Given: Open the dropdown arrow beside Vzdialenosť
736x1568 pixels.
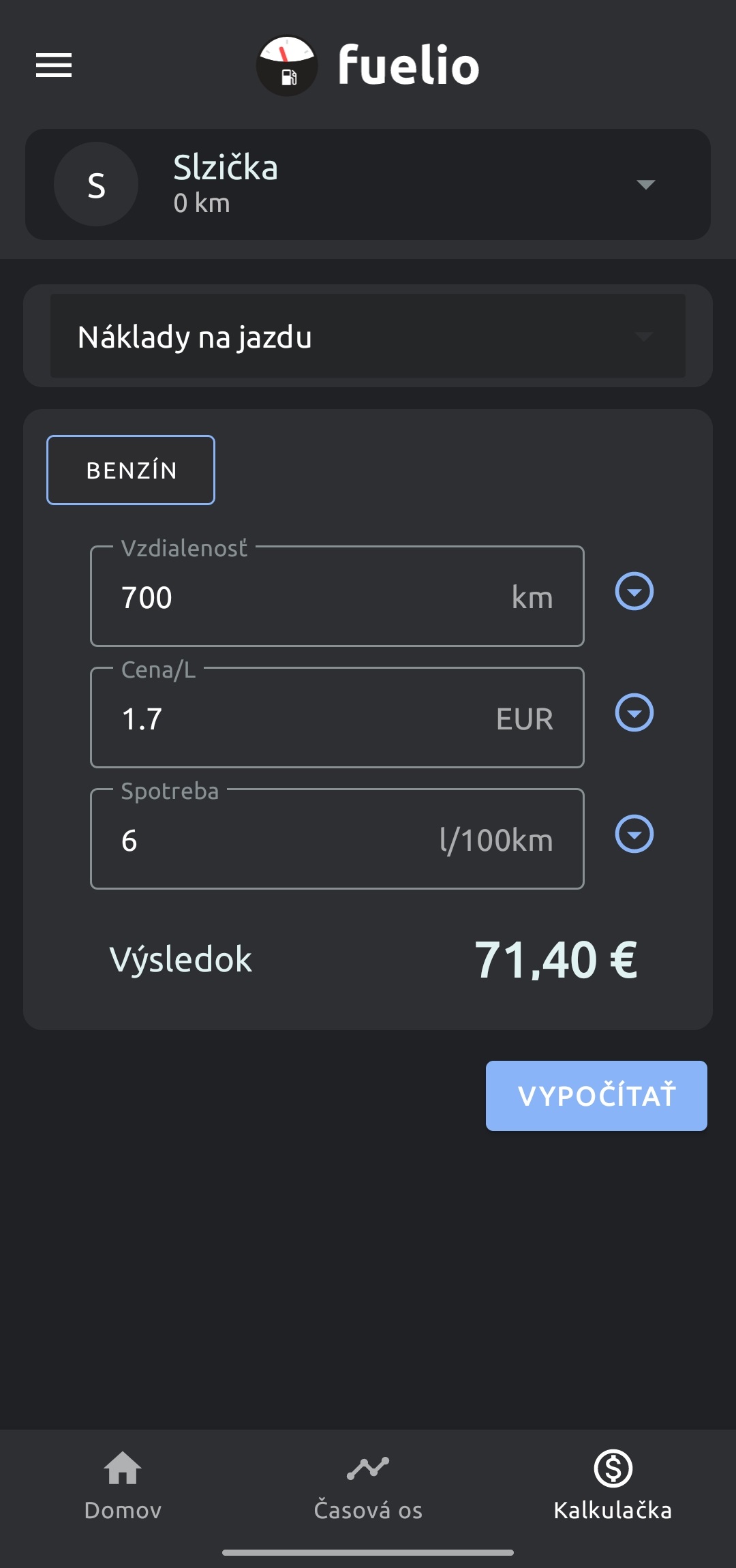Looking at the screenshot, I should 634,591.
